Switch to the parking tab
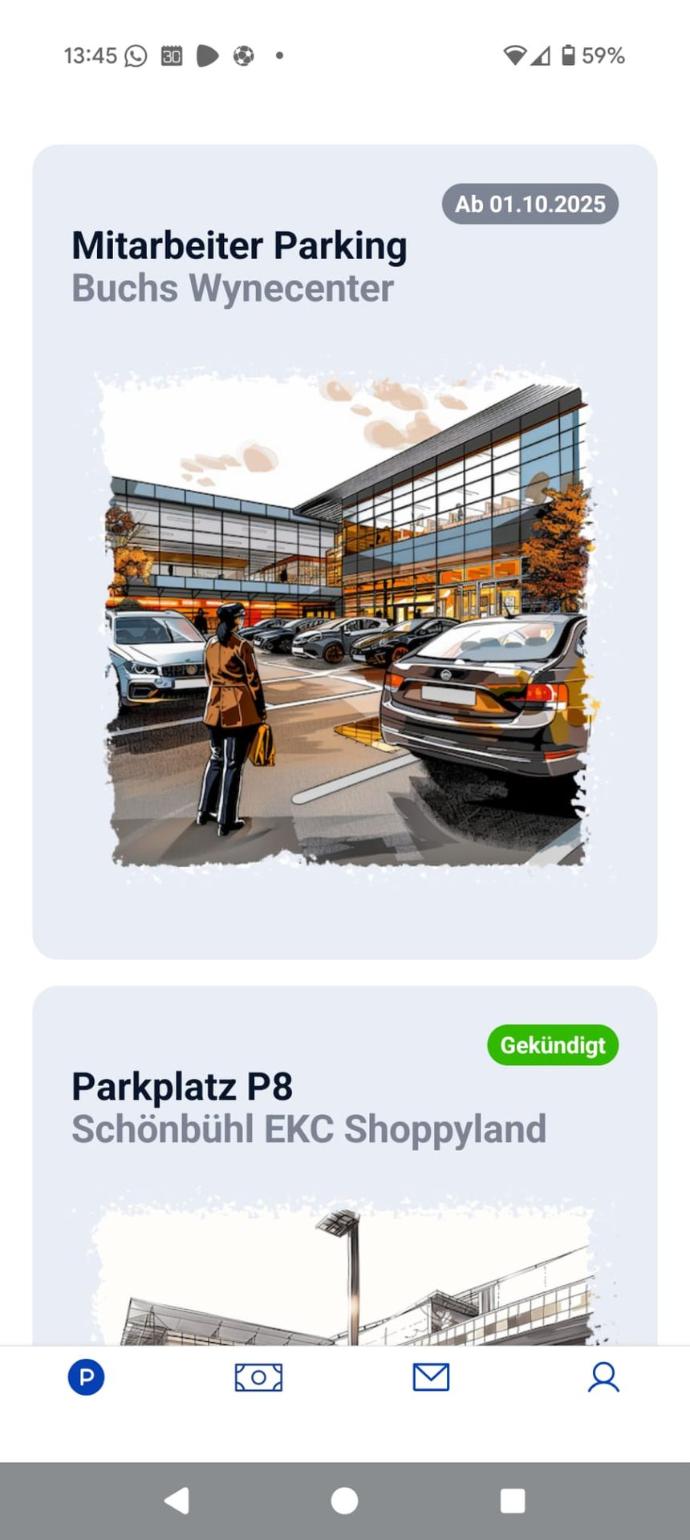This screenshot has height=1540, width=690. (86, 1378)
